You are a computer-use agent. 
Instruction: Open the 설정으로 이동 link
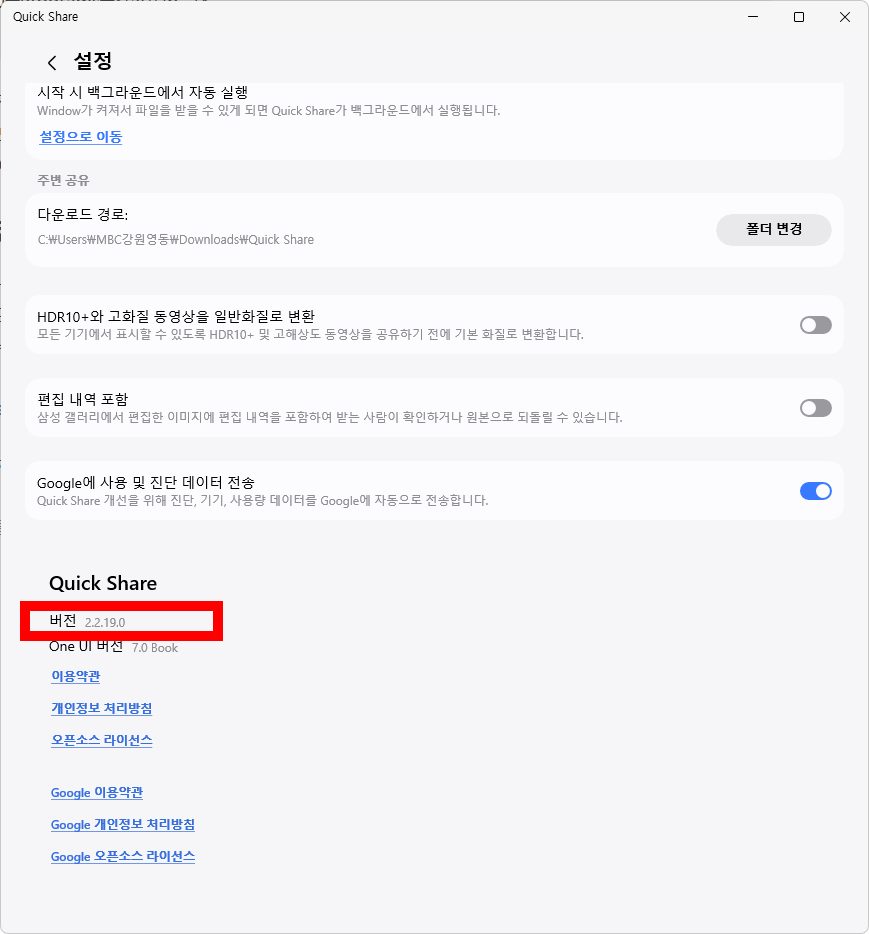[80, 137]
